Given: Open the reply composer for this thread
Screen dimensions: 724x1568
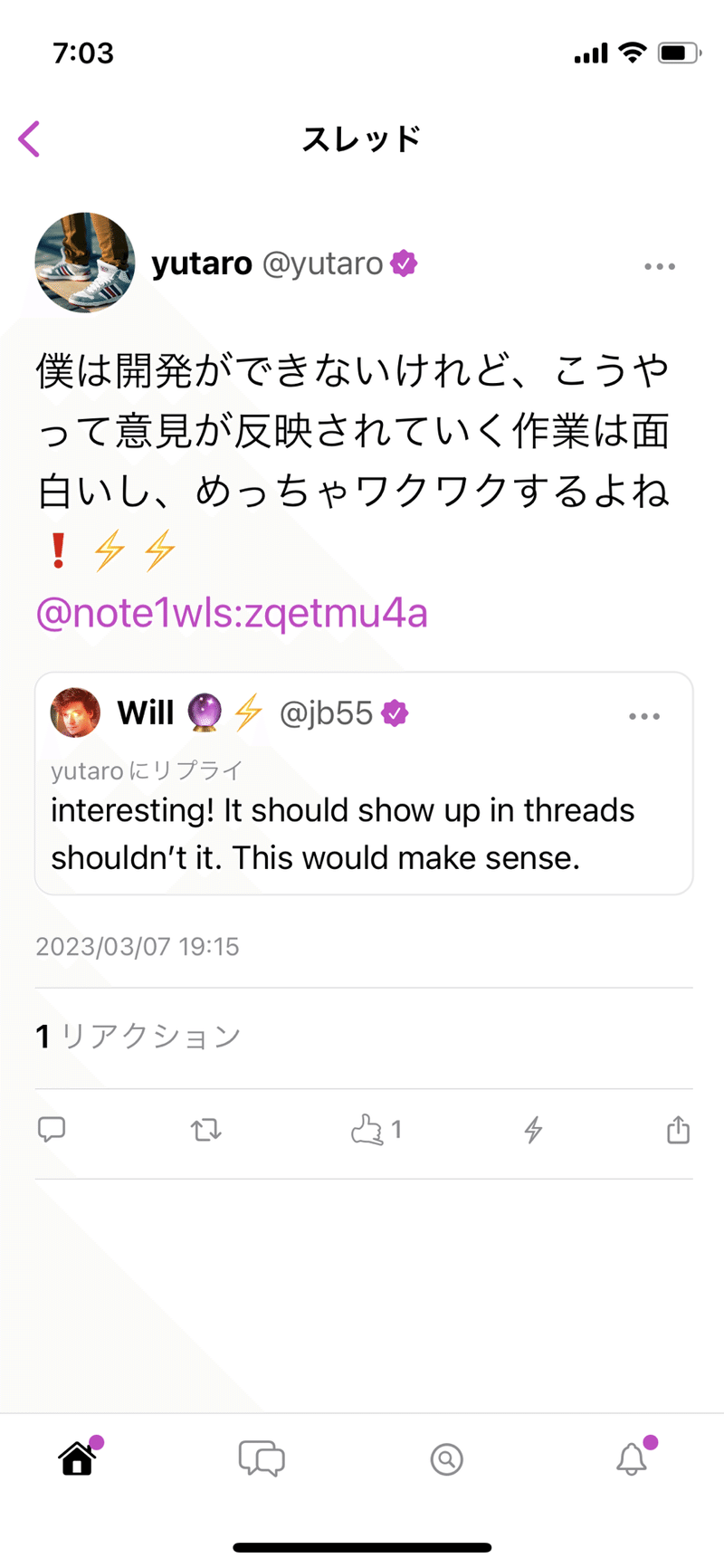Looking at the screenshot, I should pos(52,1130).
